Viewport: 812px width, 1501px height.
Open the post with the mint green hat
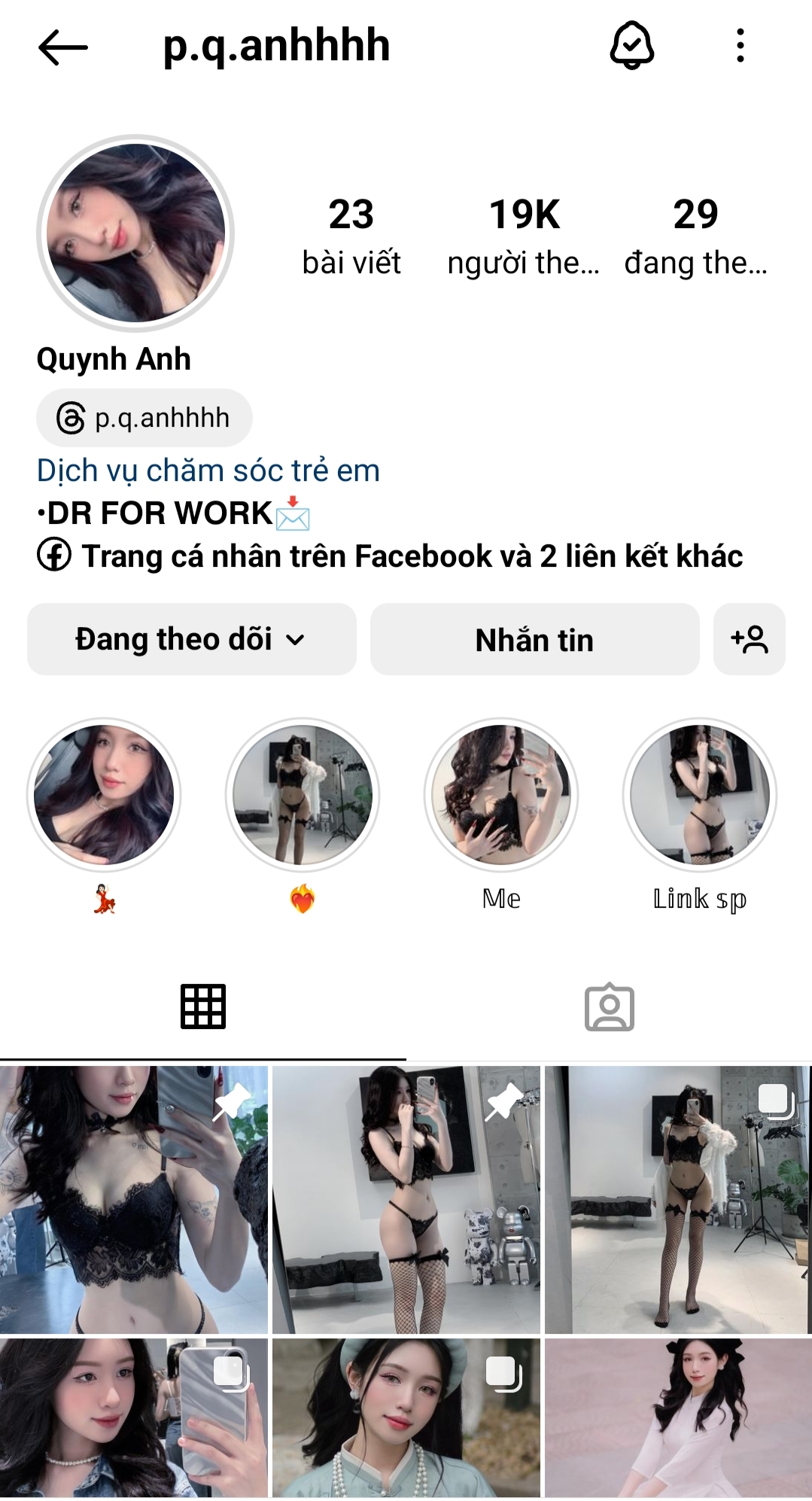click(x=406, y=1418)
